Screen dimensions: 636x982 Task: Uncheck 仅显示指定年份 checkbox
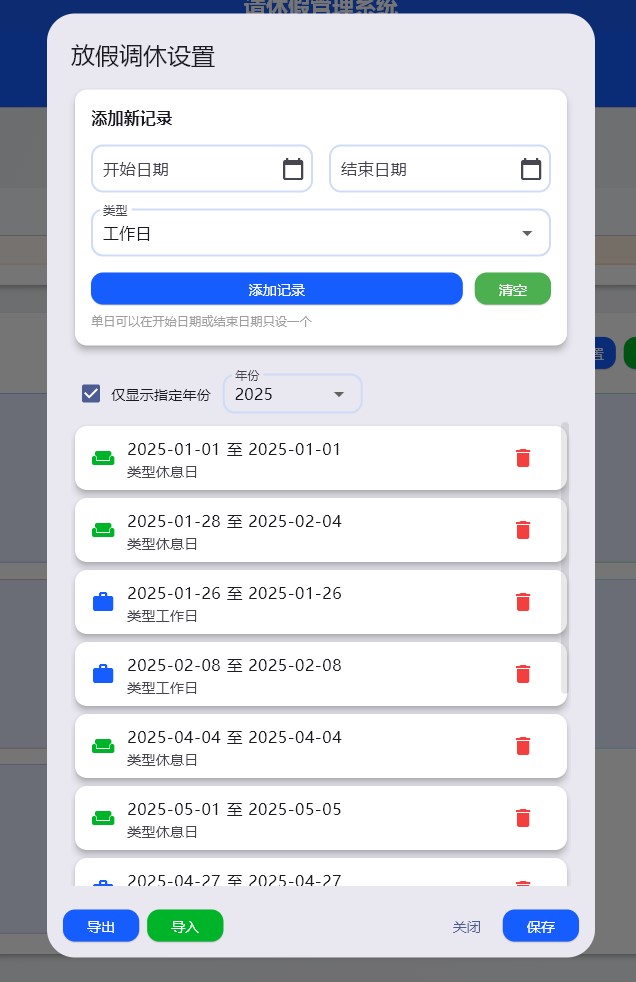click(91, 394)
